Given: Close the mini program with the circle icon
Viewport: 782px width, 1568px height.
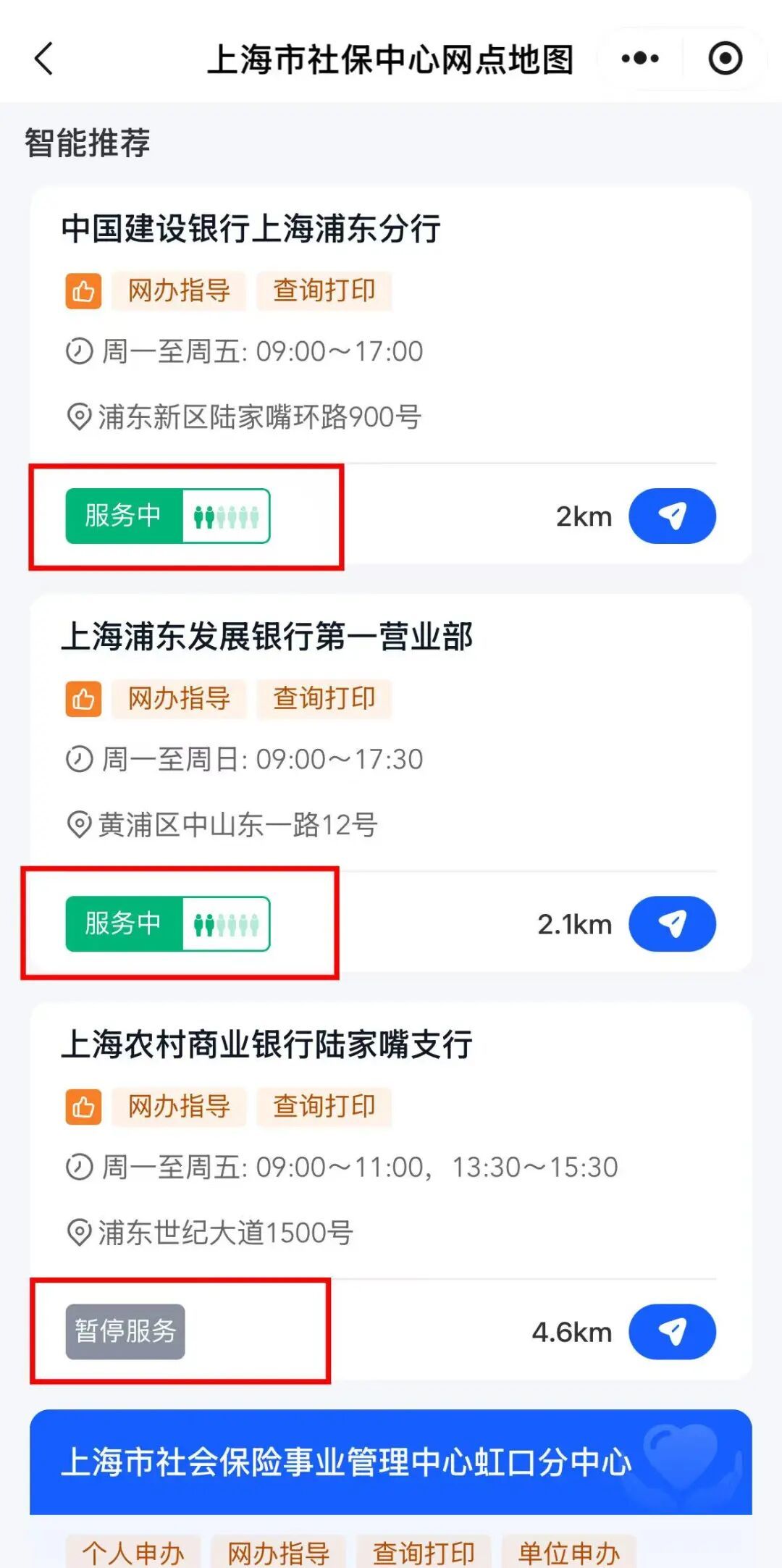Looking at the screenshot, I should [x=725, y=59].
